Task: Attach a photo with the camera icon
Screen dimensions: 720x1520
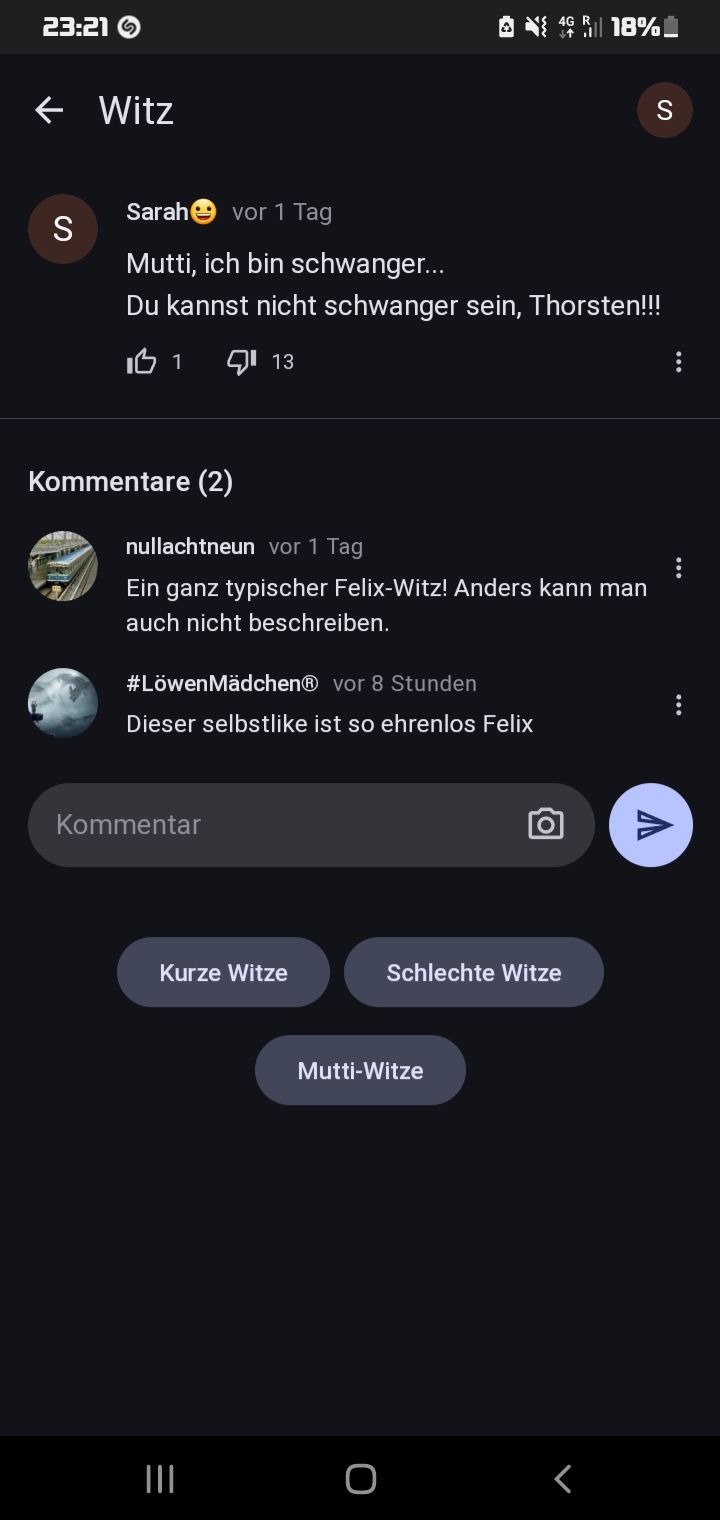Action: 545,825
